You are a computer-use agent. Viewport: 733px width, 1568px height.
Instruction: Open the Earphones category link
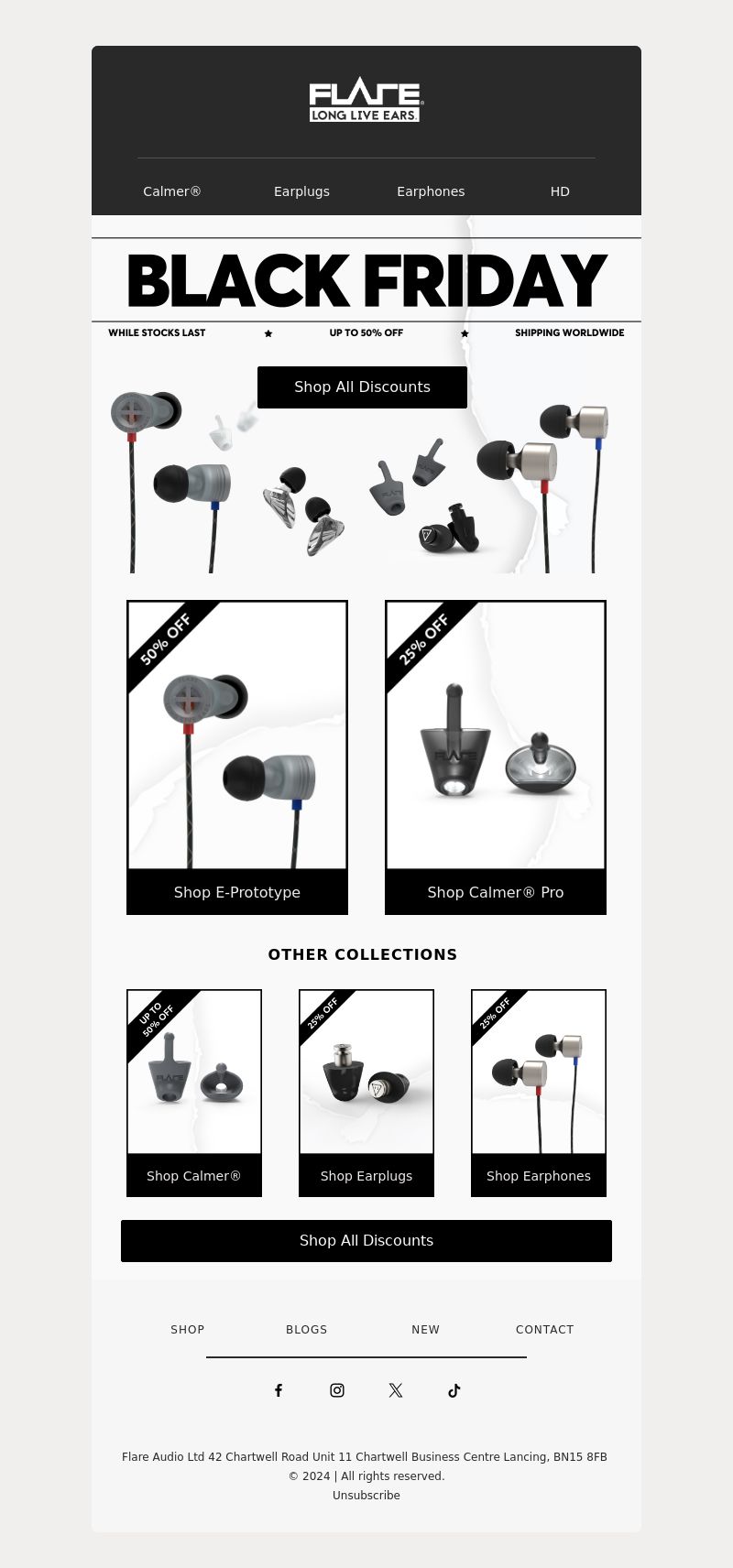coord(431,191)
